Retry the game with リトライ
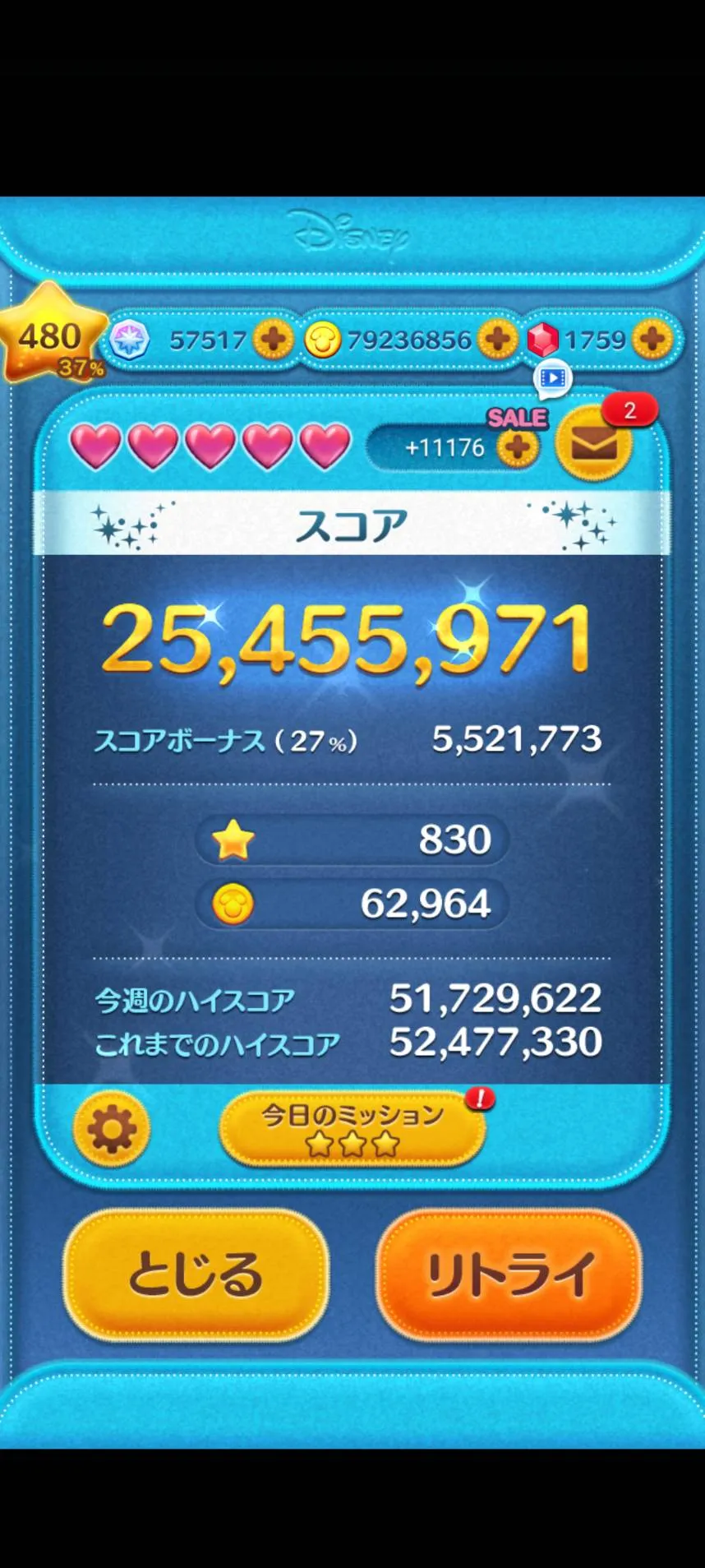Viewport: 705px width, 1568px height. tap(509, 1274)
